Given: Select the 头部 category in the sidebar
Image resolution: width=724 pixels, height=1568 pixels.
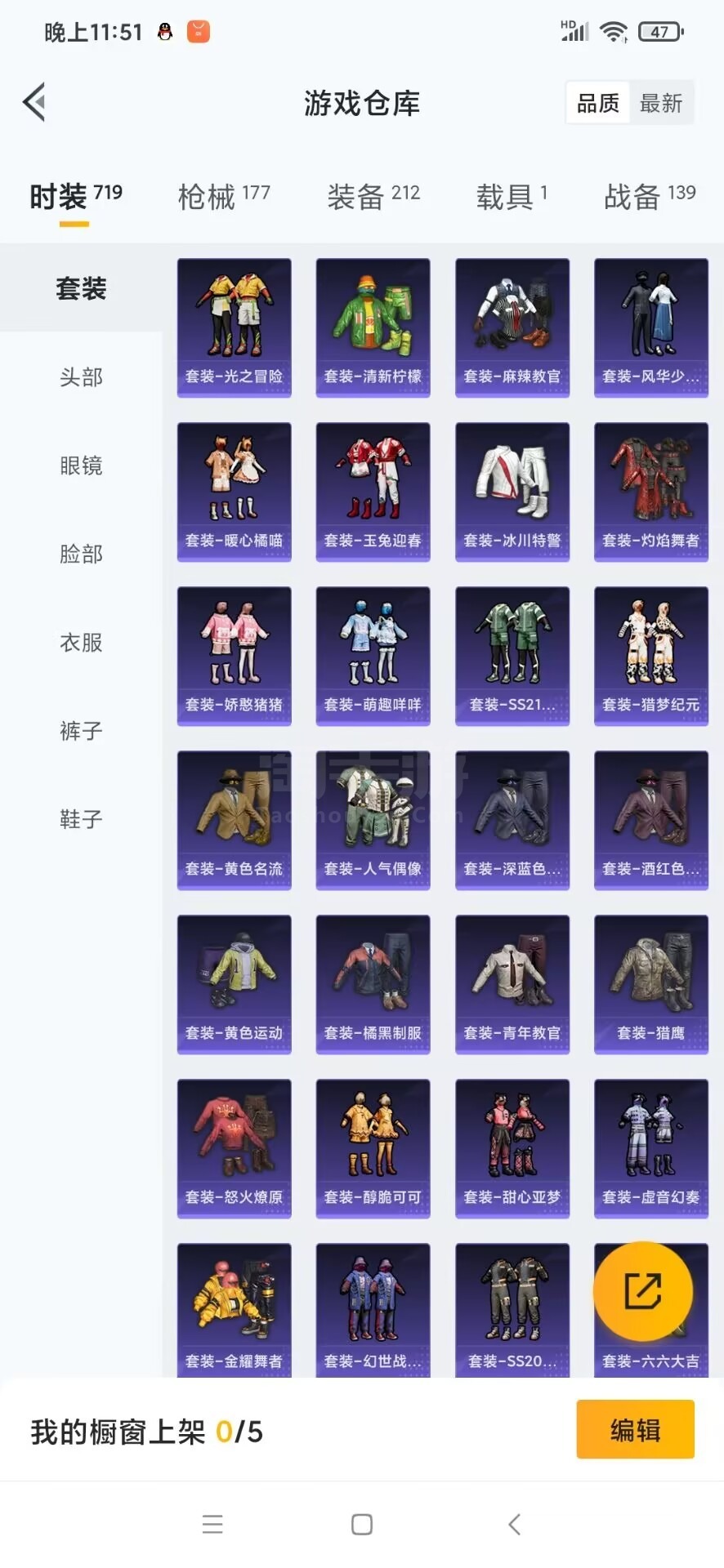Looking at the screenshot, I should 81,377.
